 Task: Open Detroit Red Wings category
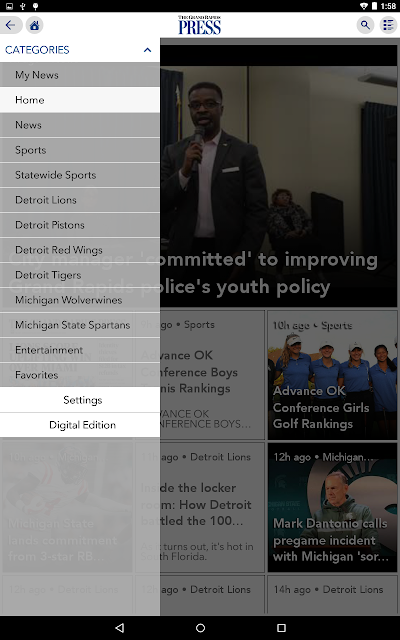(80, 250)
